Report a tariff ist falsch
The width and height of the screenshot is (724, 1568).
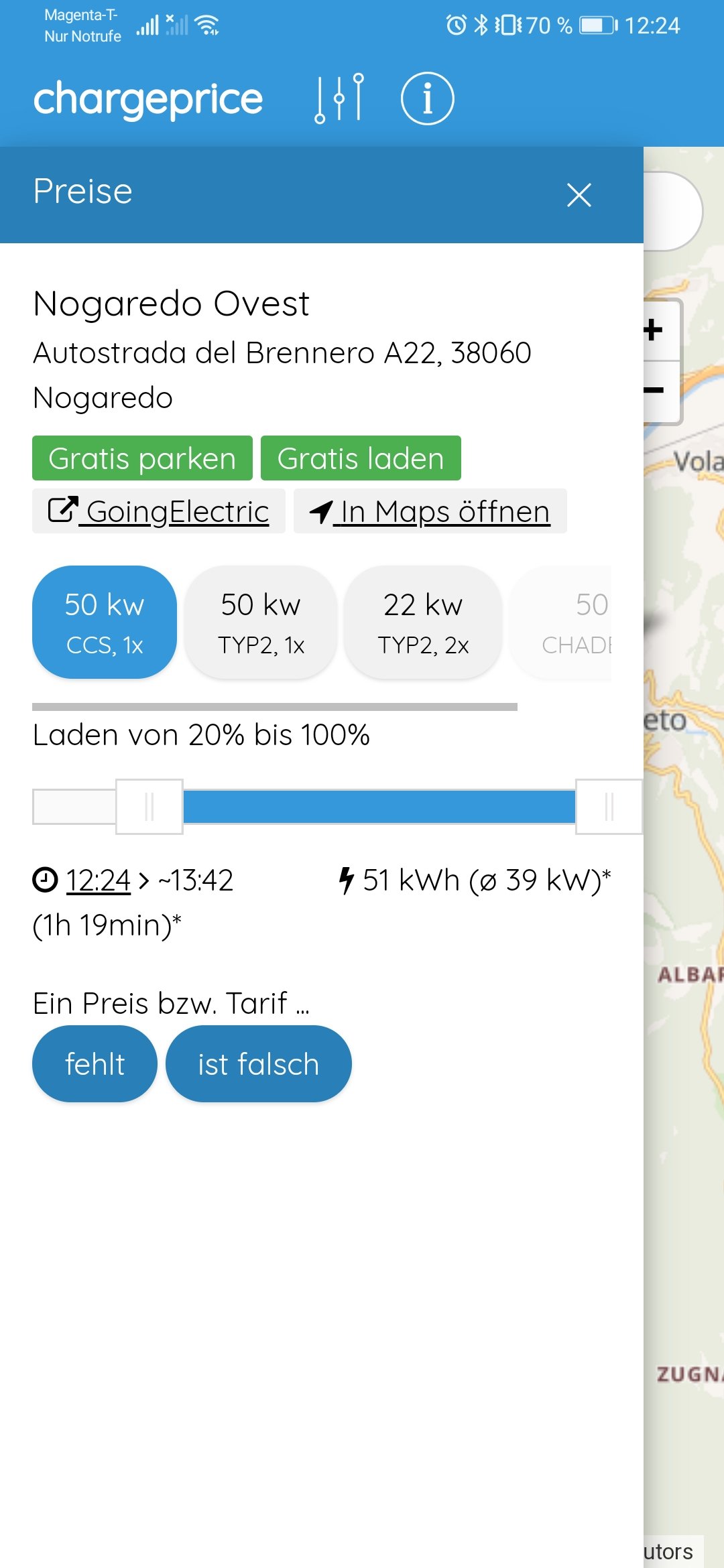(258, 1063)
